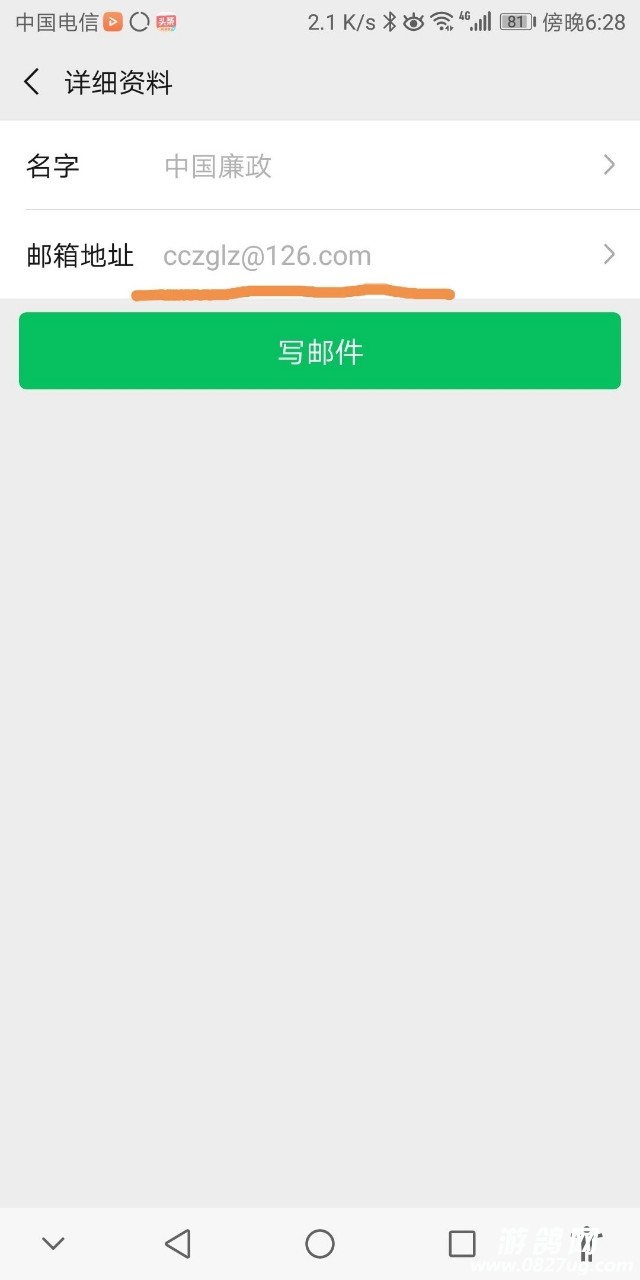Open the 名字 row 中国廉政

coord(320,165)
